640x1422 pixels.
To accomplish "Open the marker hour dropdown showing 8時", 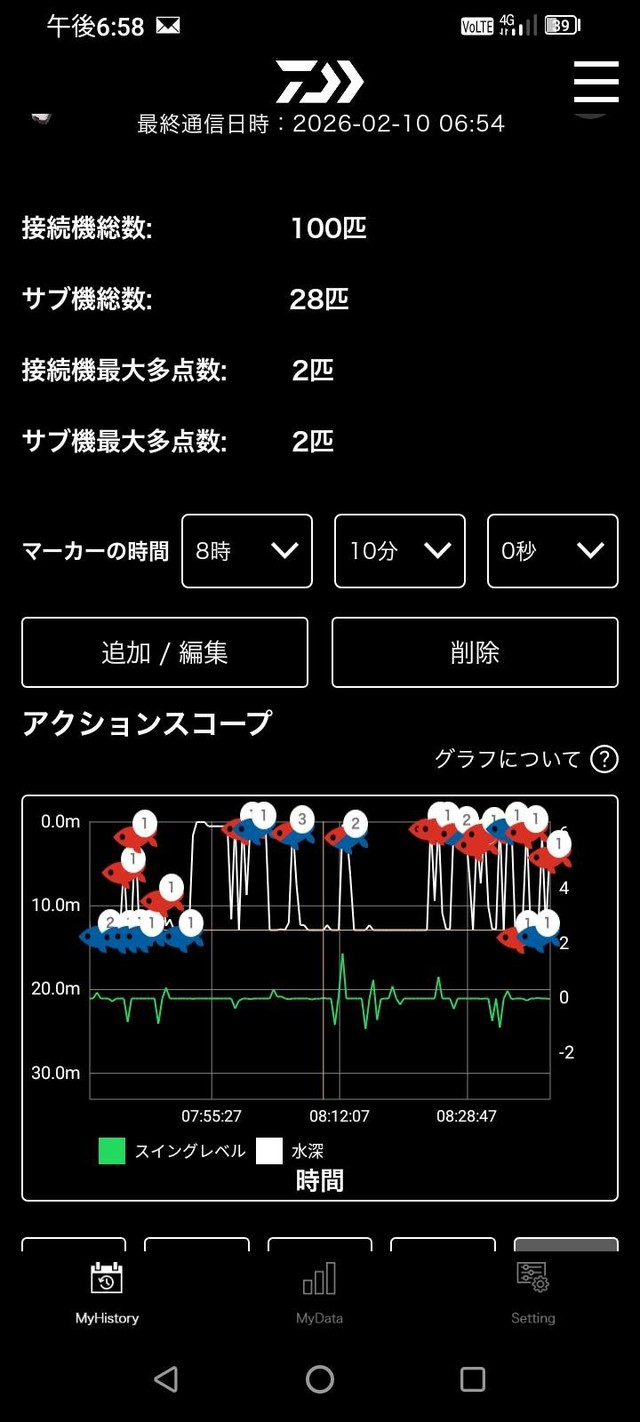I will [247, 551].
